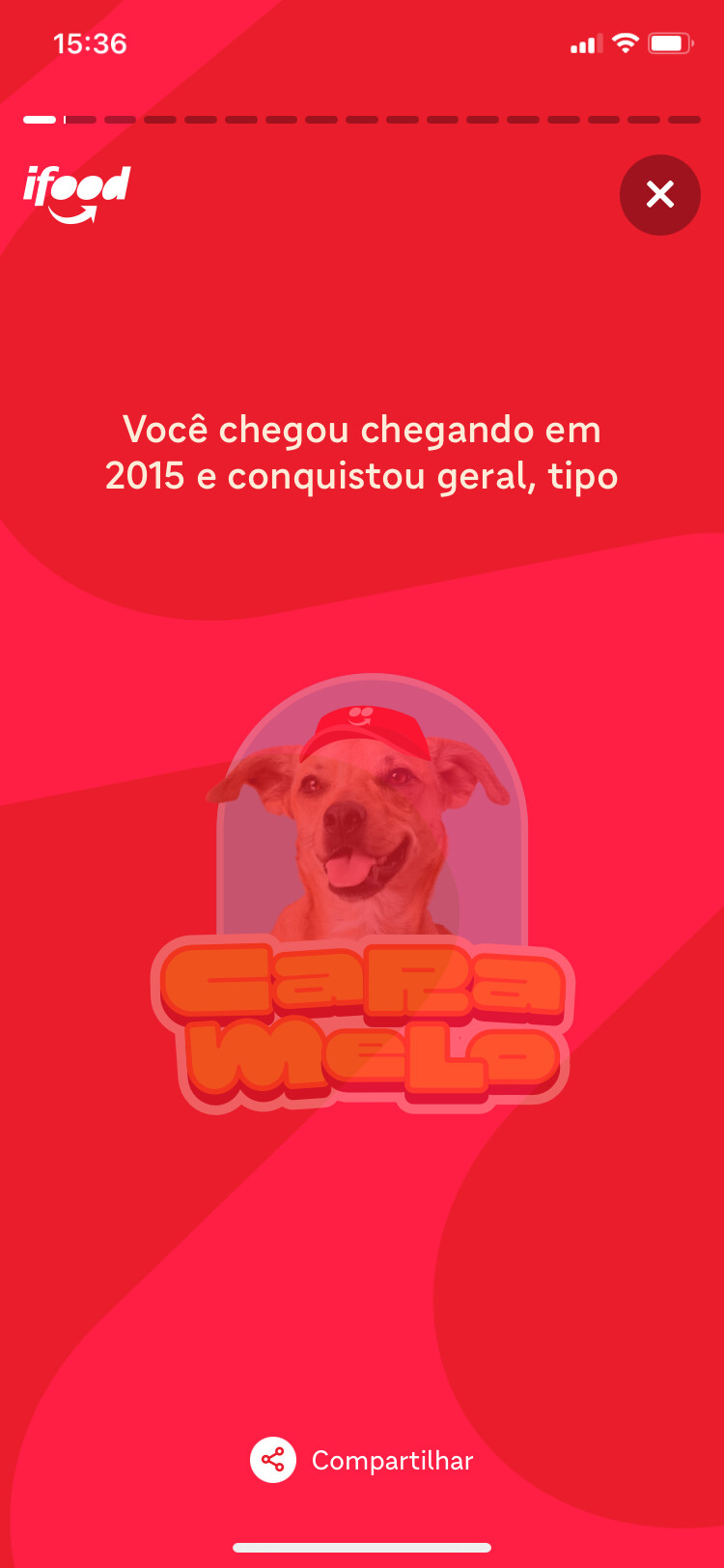
Task: Share this story via Compartilhar
Action: click(x=362, y=1460)
